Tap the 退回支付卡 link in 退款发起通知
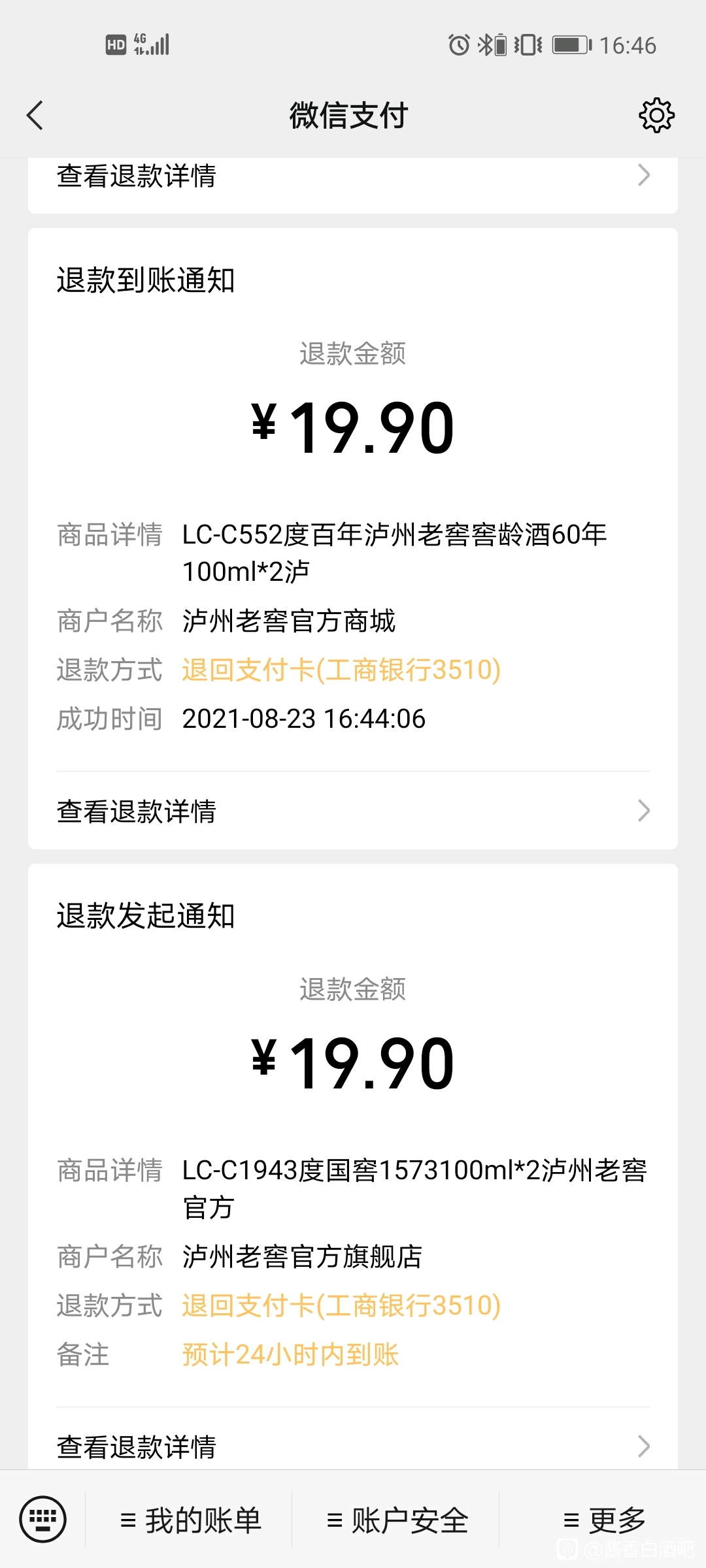Viewport: 706px width, 1568px height. tap(341, 1306)
